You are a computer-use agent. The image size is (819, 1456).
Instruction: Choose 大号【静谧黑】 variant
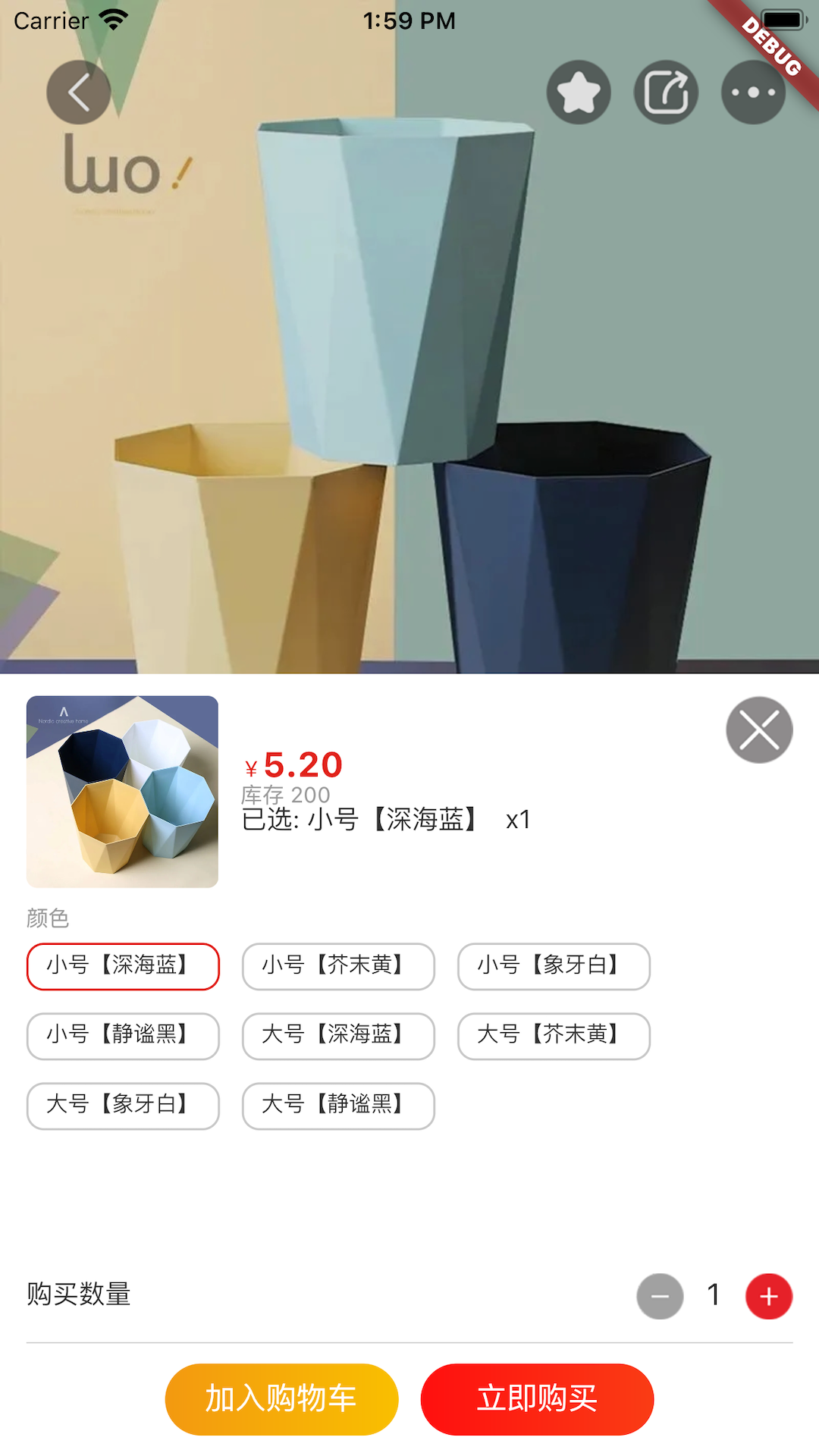[x=338, y=1106]
